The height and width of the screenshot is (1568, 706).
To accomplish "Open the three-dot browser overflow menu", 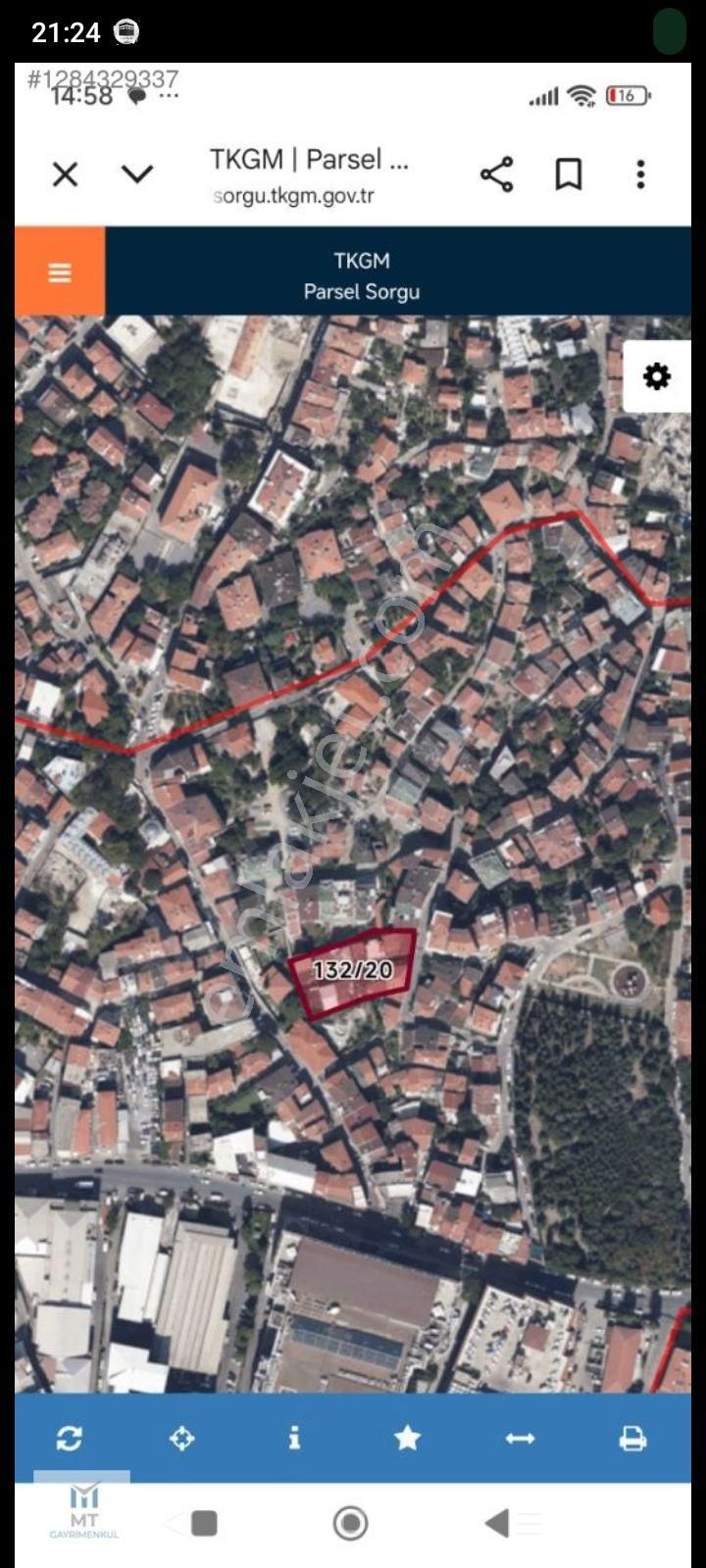I will 640,174.
